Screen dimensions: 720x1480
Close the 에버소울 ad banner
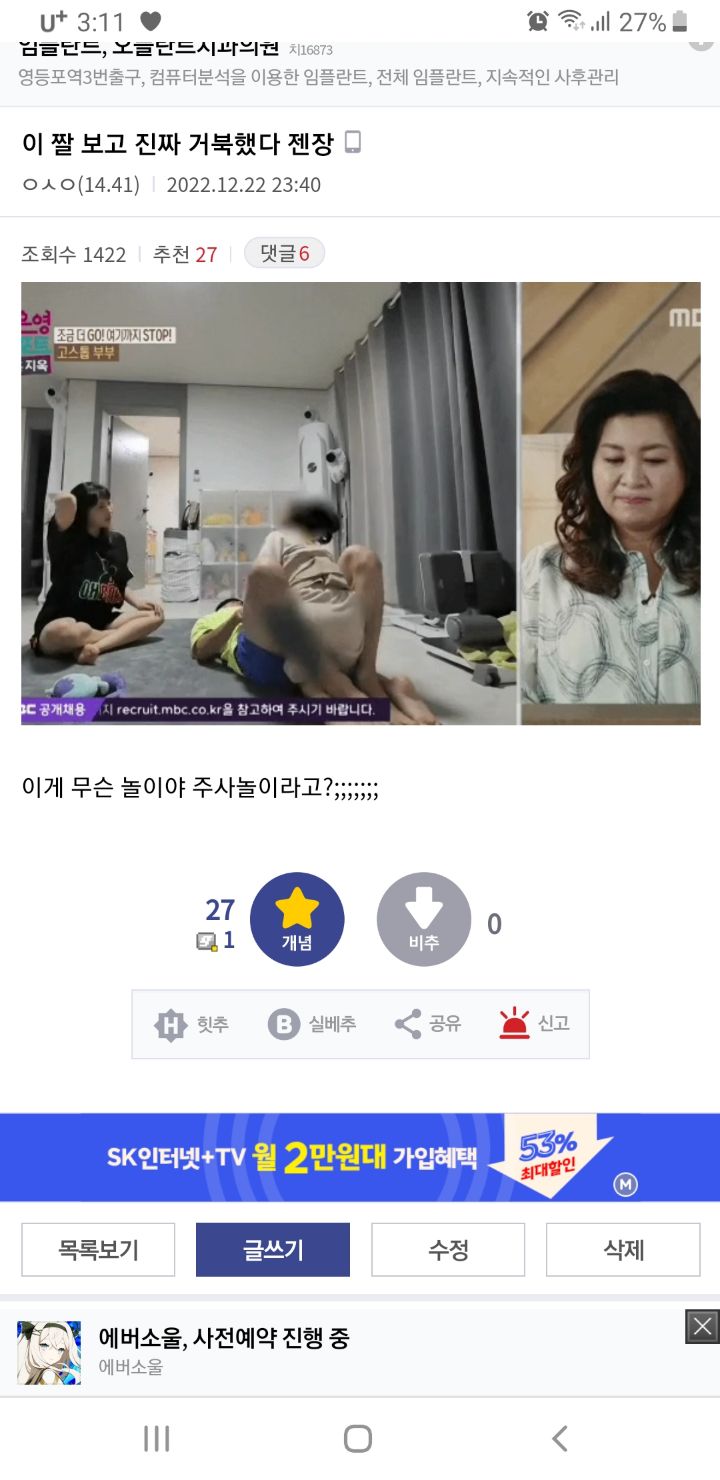tap(702, 1327)
